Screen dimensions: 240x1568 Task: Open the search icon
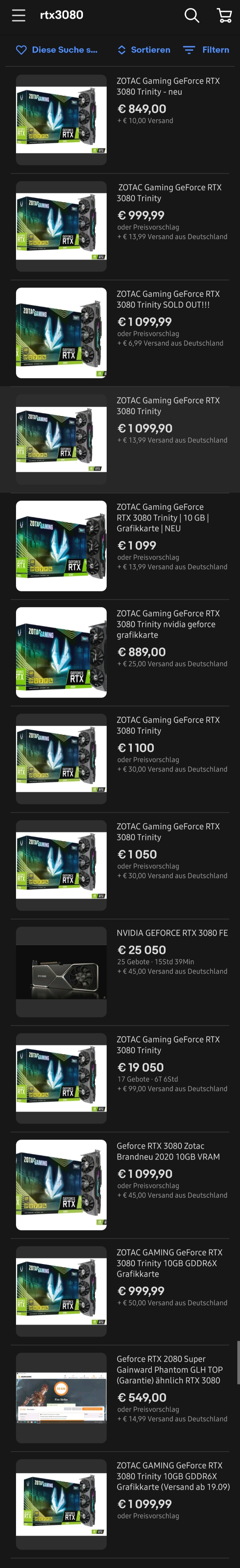(192, 15)
